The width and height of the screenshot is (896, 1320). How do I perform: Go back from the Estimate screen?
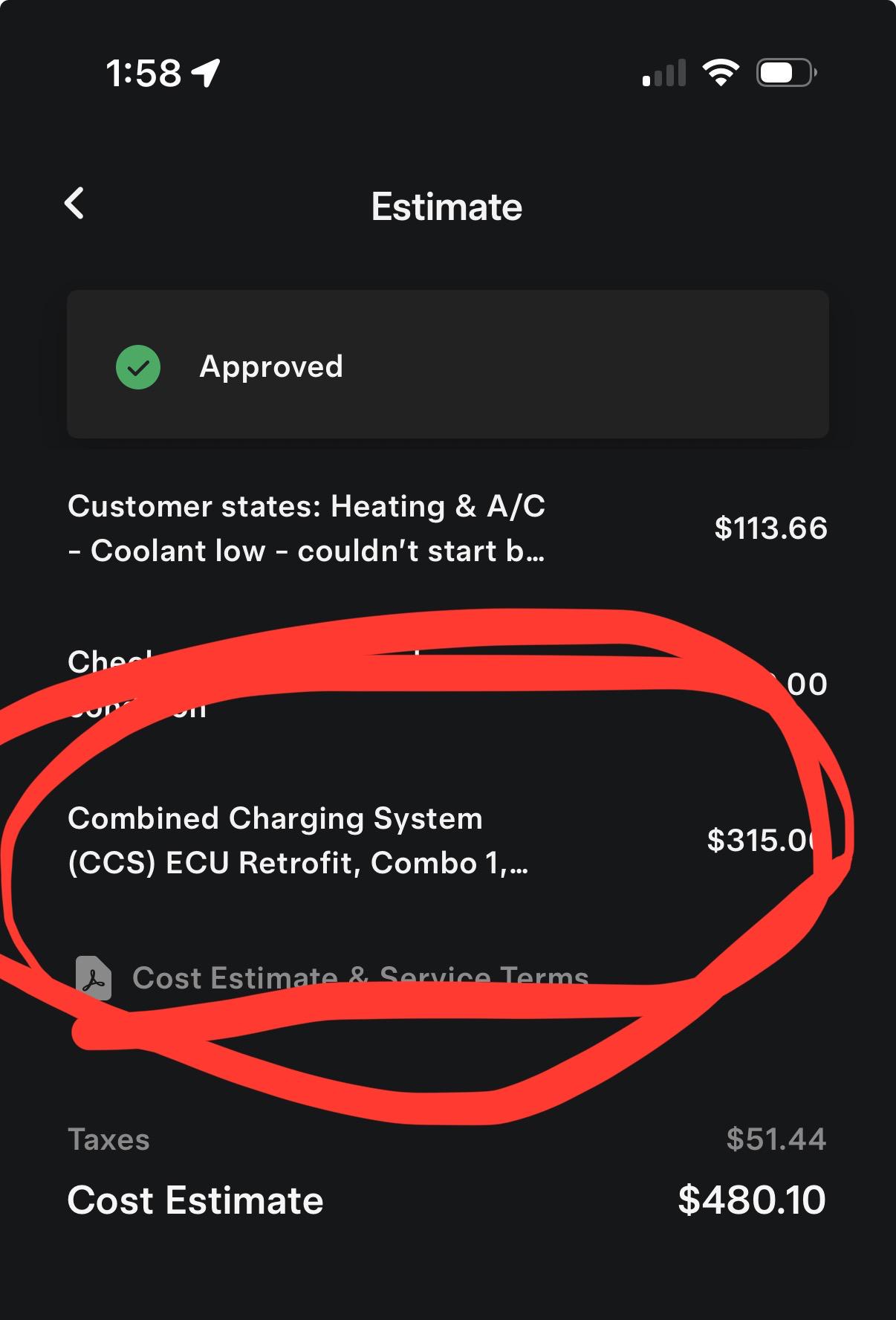click(x=74, y=204)
